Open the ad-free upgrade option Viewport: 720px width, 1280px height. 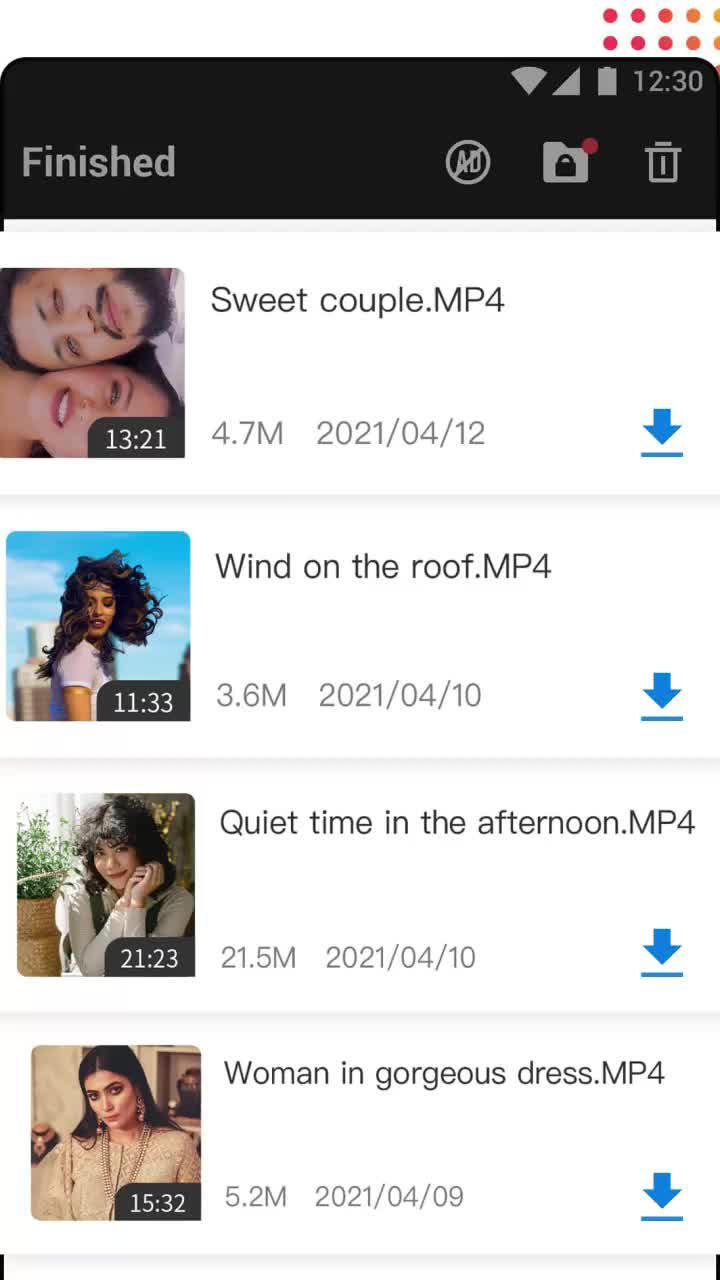tap(468, 162)
